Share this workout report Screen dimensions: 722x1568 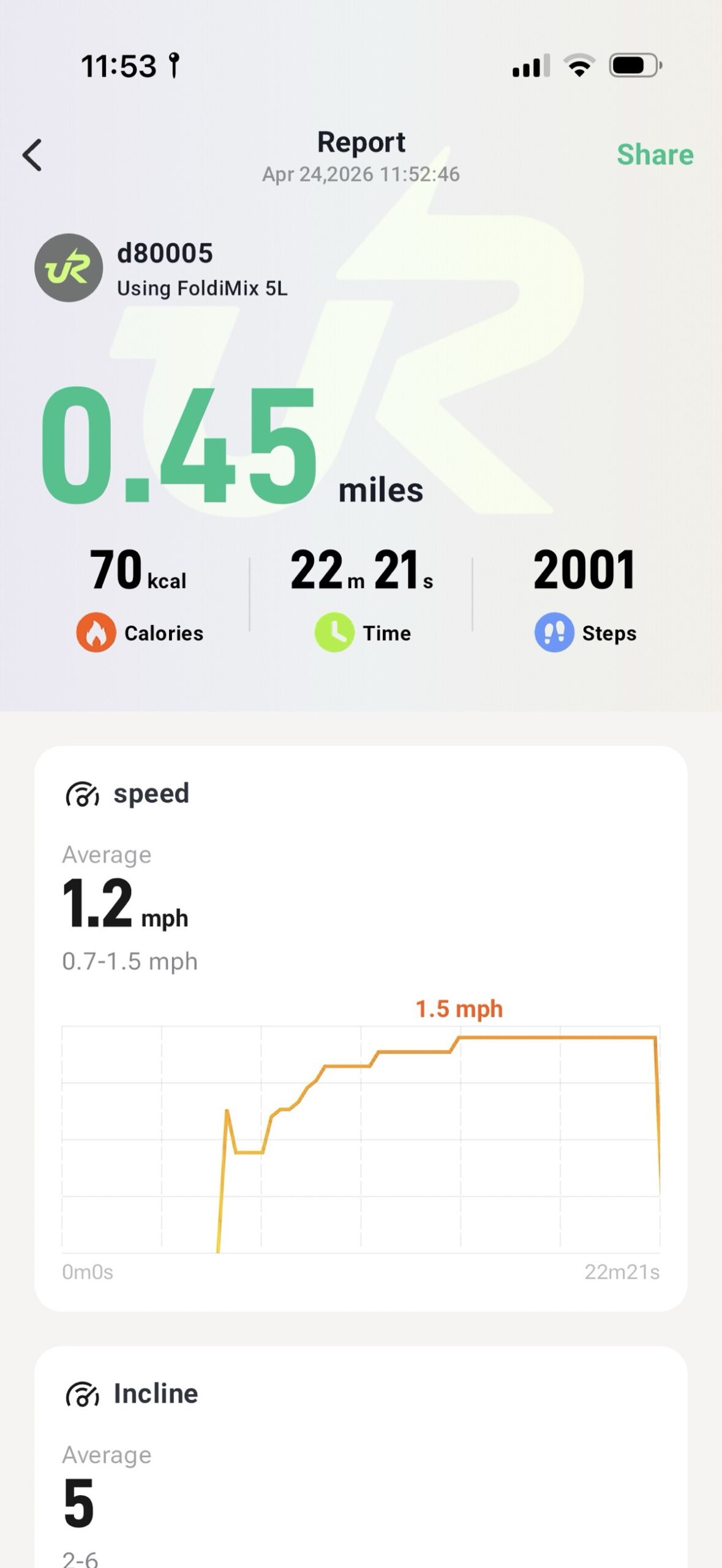[655, 154]
